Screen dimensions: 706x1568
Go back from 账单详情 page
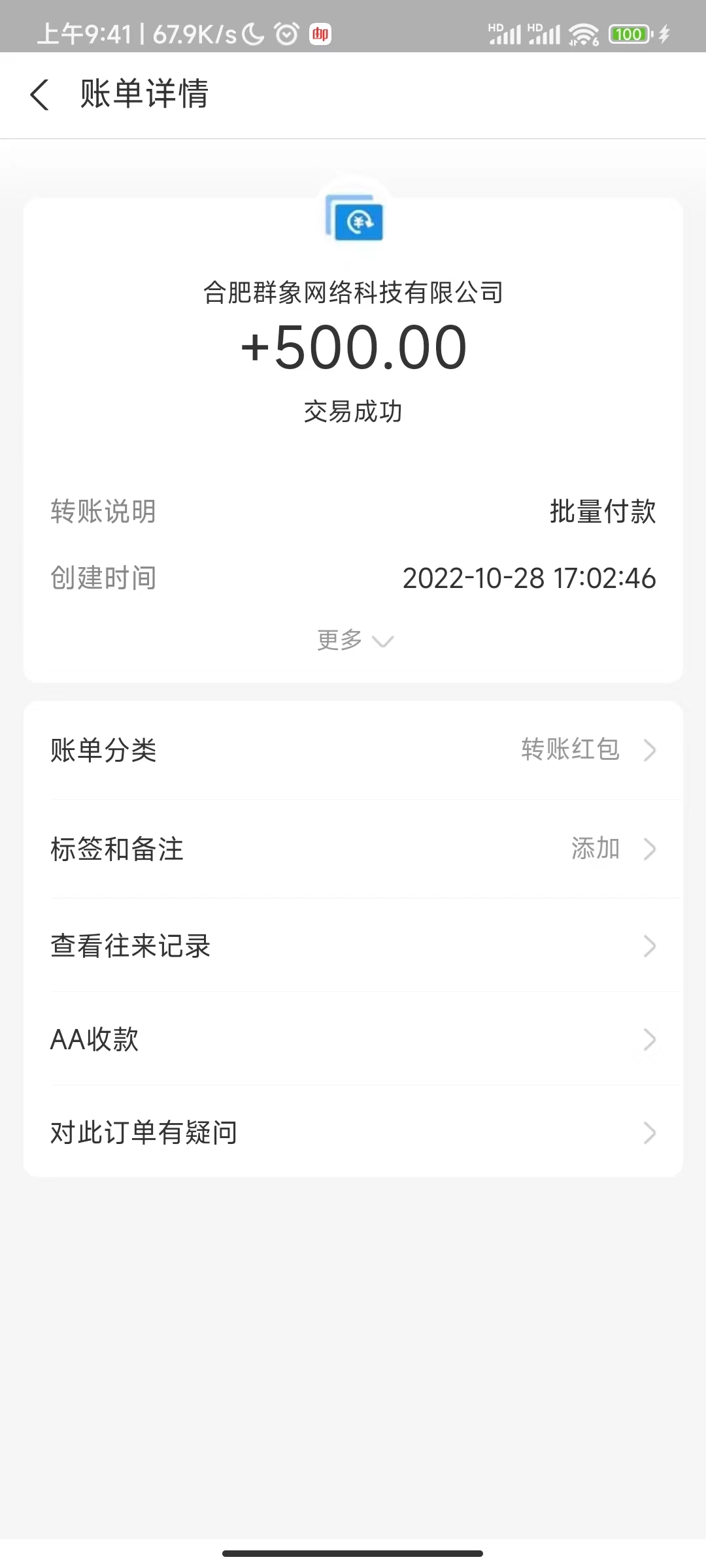(x=41, y=95)
